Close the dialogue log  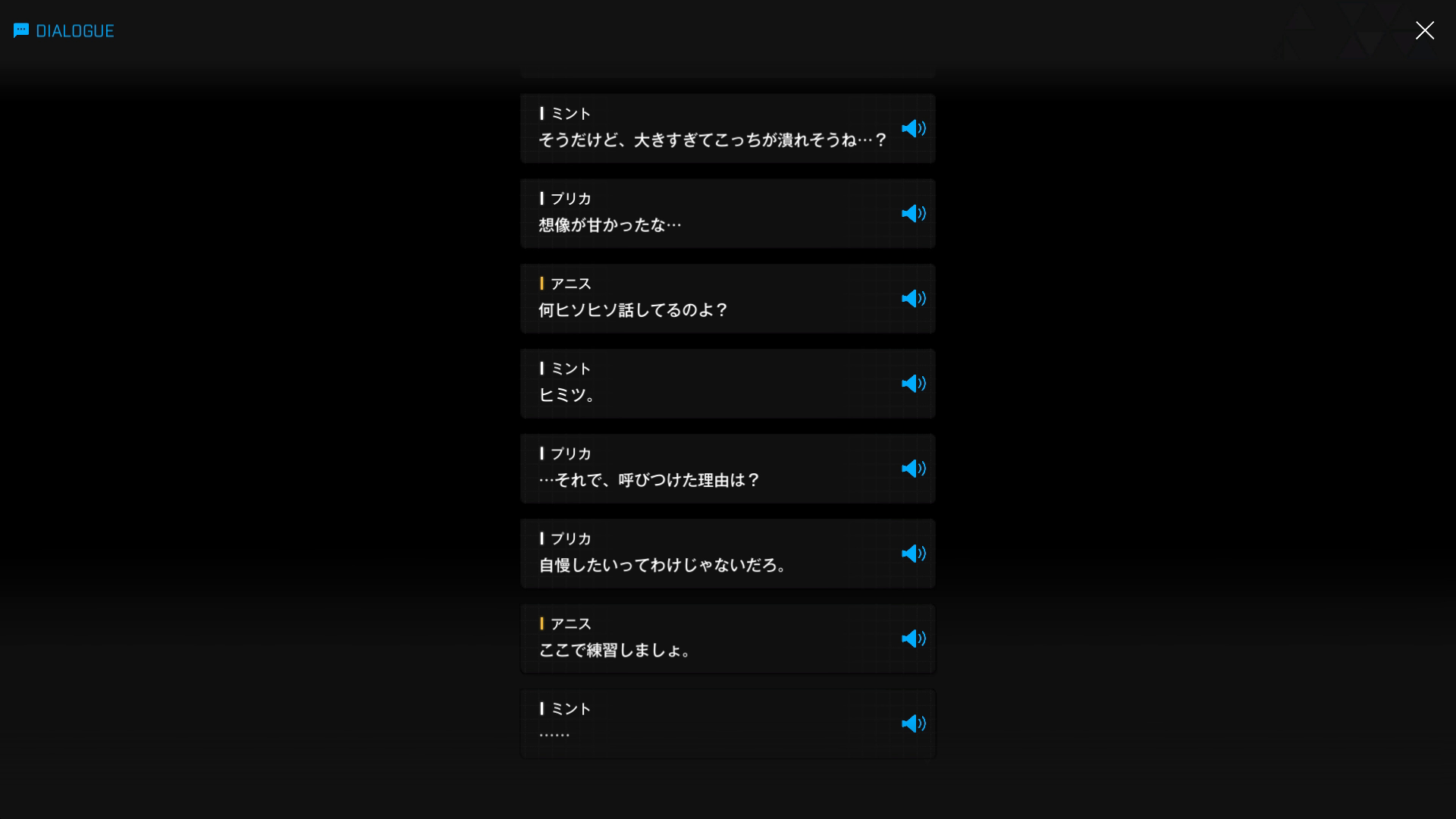(1424, 30)
